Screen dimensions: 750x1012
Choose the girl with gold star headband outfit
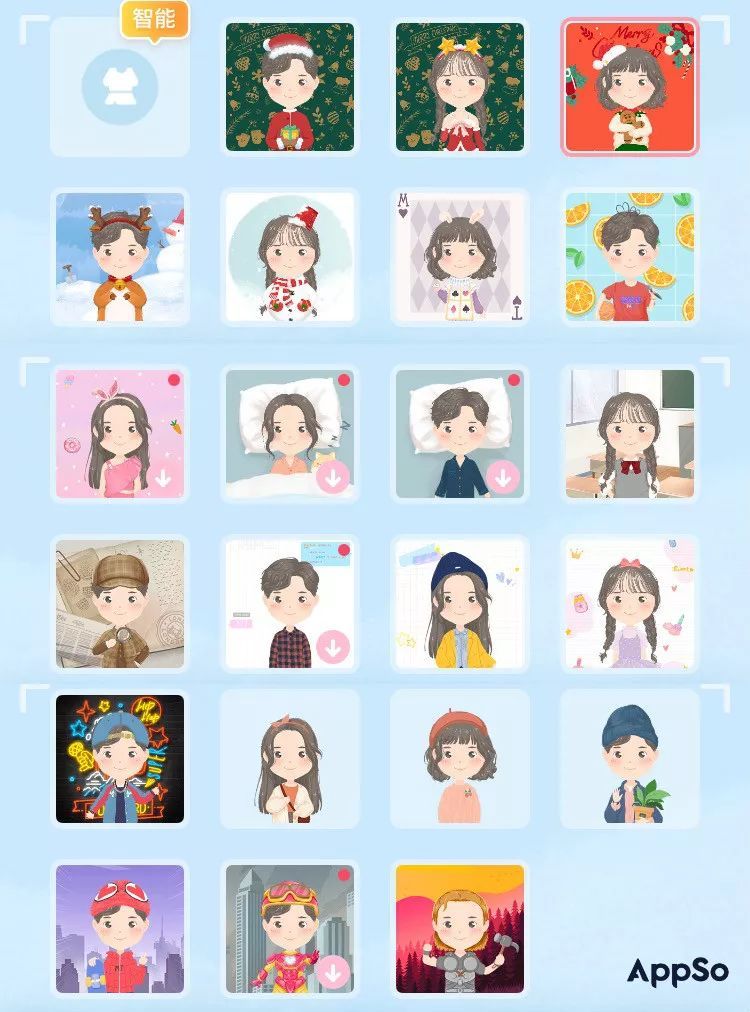pos(460,87)
